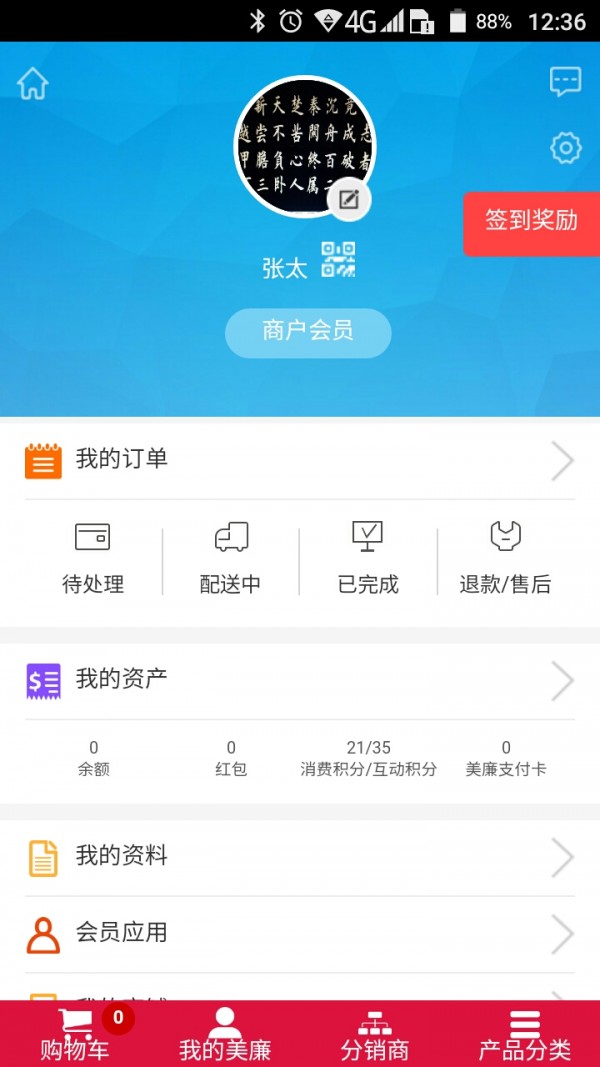
Task: Open 我的资产 row
Action: coord(300,681)
